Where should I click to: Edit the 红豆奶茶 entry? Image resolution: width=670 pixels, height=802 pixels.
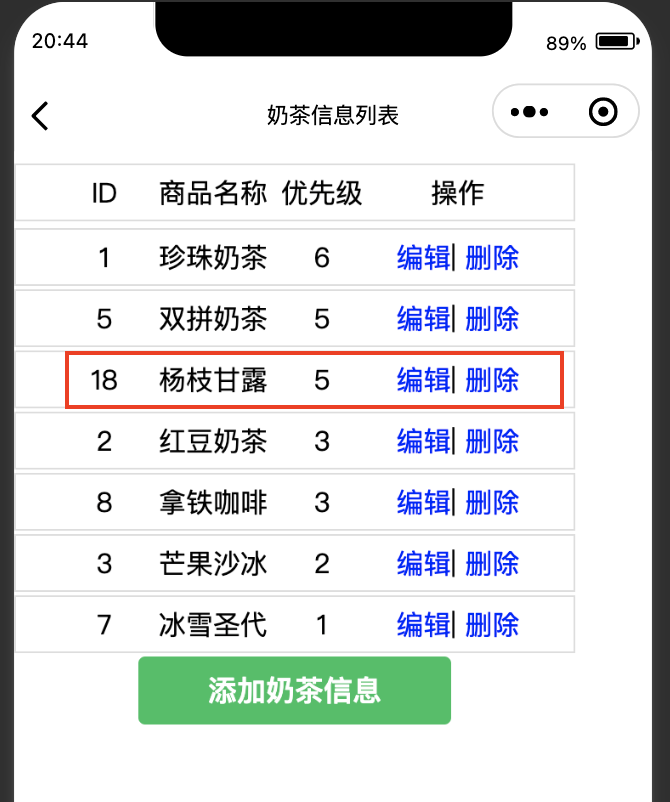[423, 441]
